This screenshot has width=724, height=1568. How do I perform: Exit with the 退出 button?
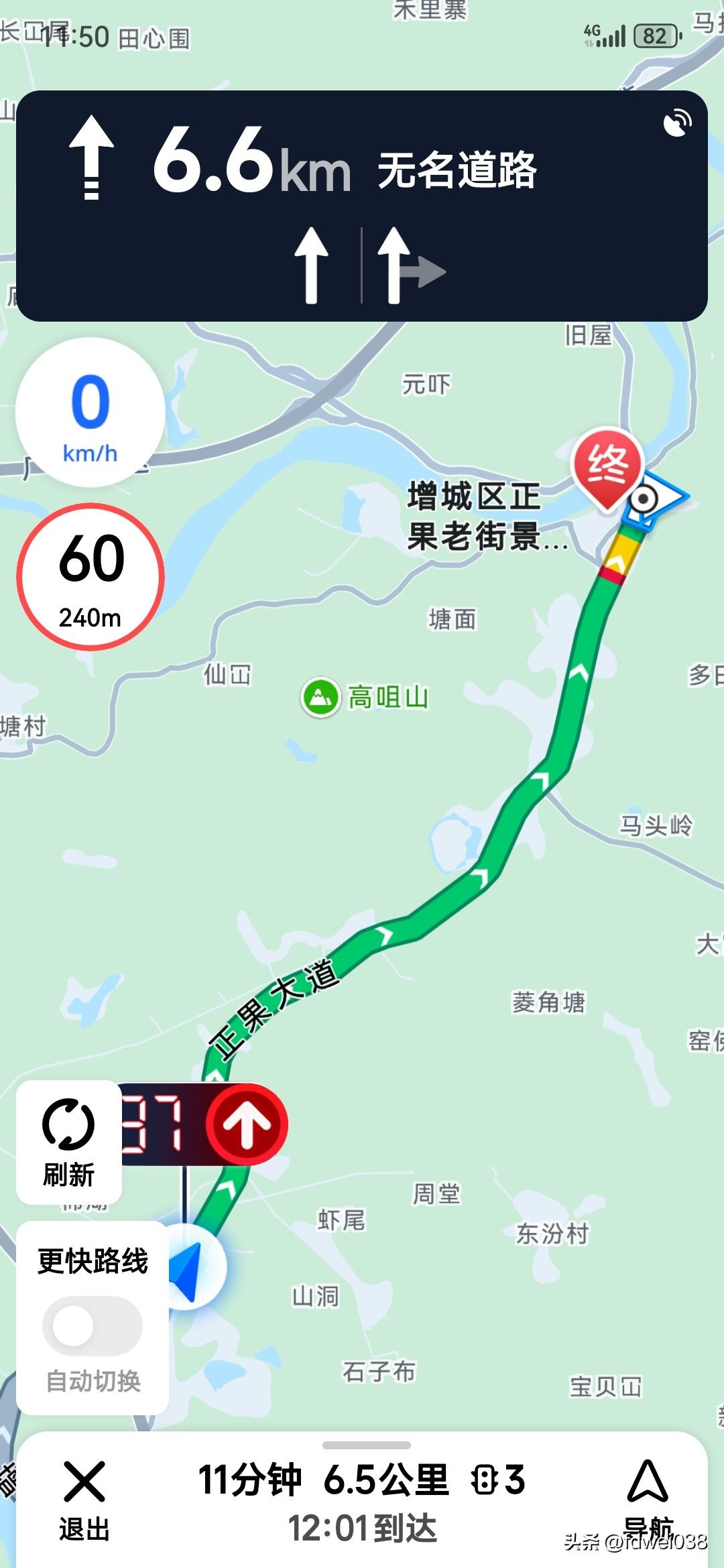(84, 1499)
